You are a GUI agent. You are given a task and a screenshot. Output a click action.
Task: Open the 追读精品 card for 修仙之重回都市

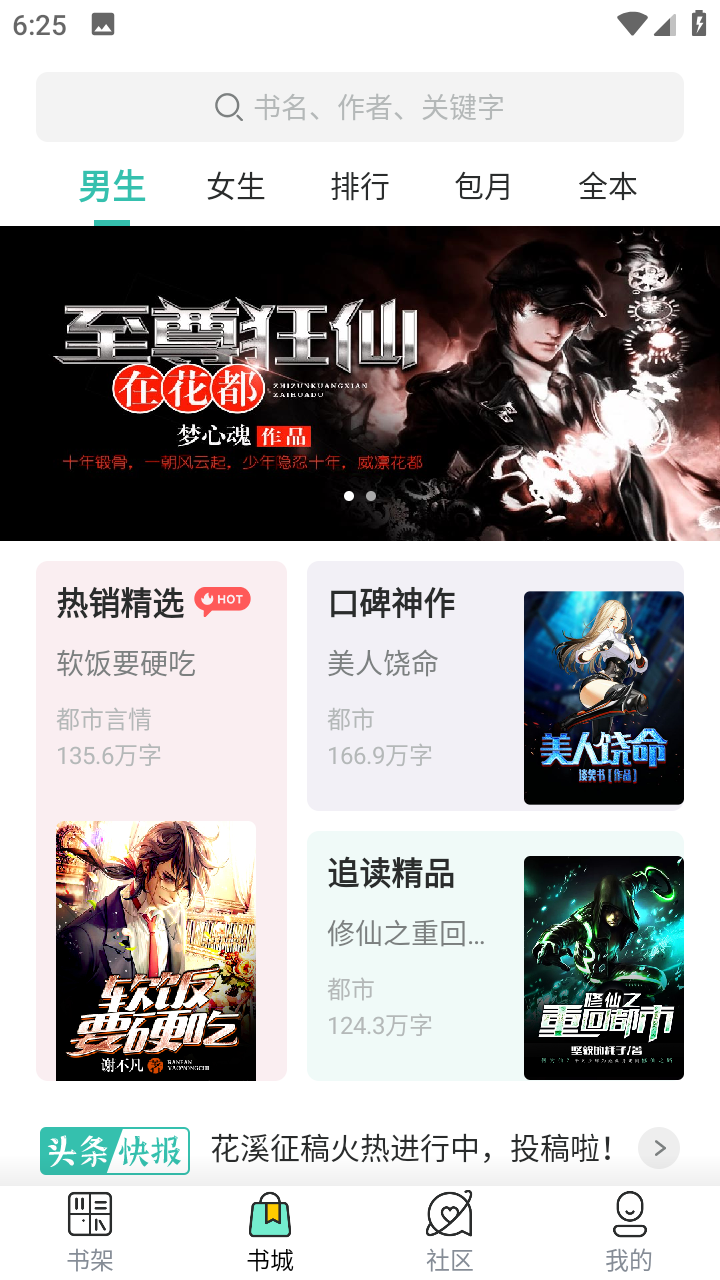495,955
